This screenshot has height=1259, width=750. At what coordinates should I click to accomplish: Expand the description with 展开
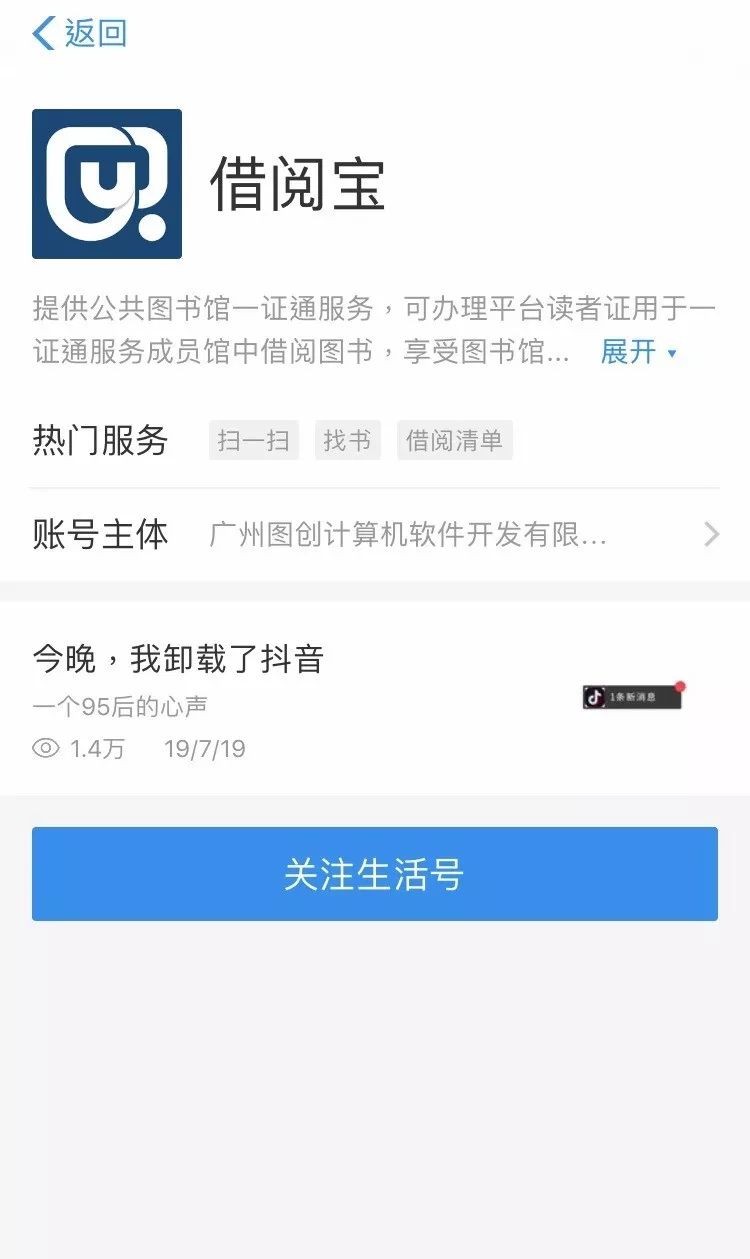coord(638,352)
